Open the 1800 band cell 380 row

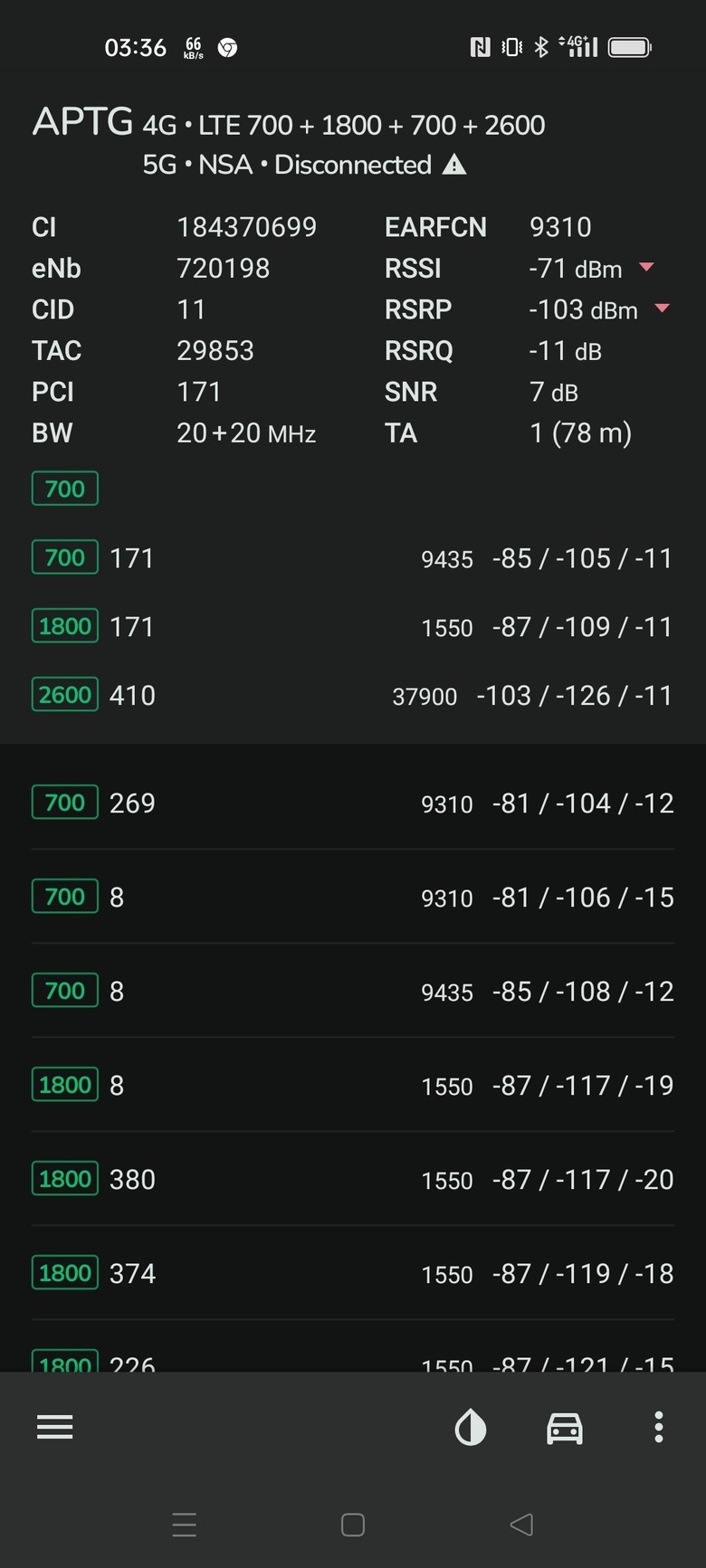353,1179
